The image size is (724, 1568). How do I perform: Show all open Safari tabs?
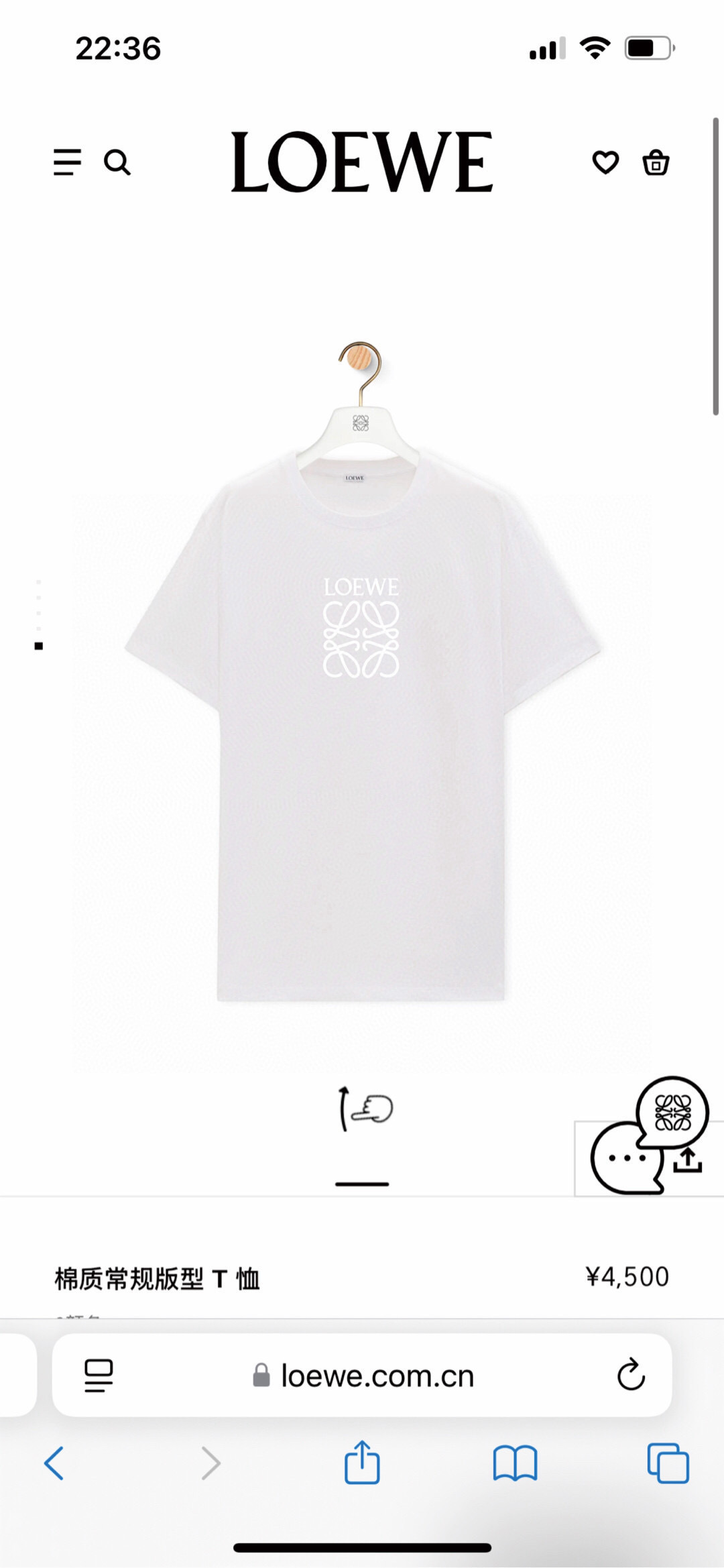(668, 1463)
